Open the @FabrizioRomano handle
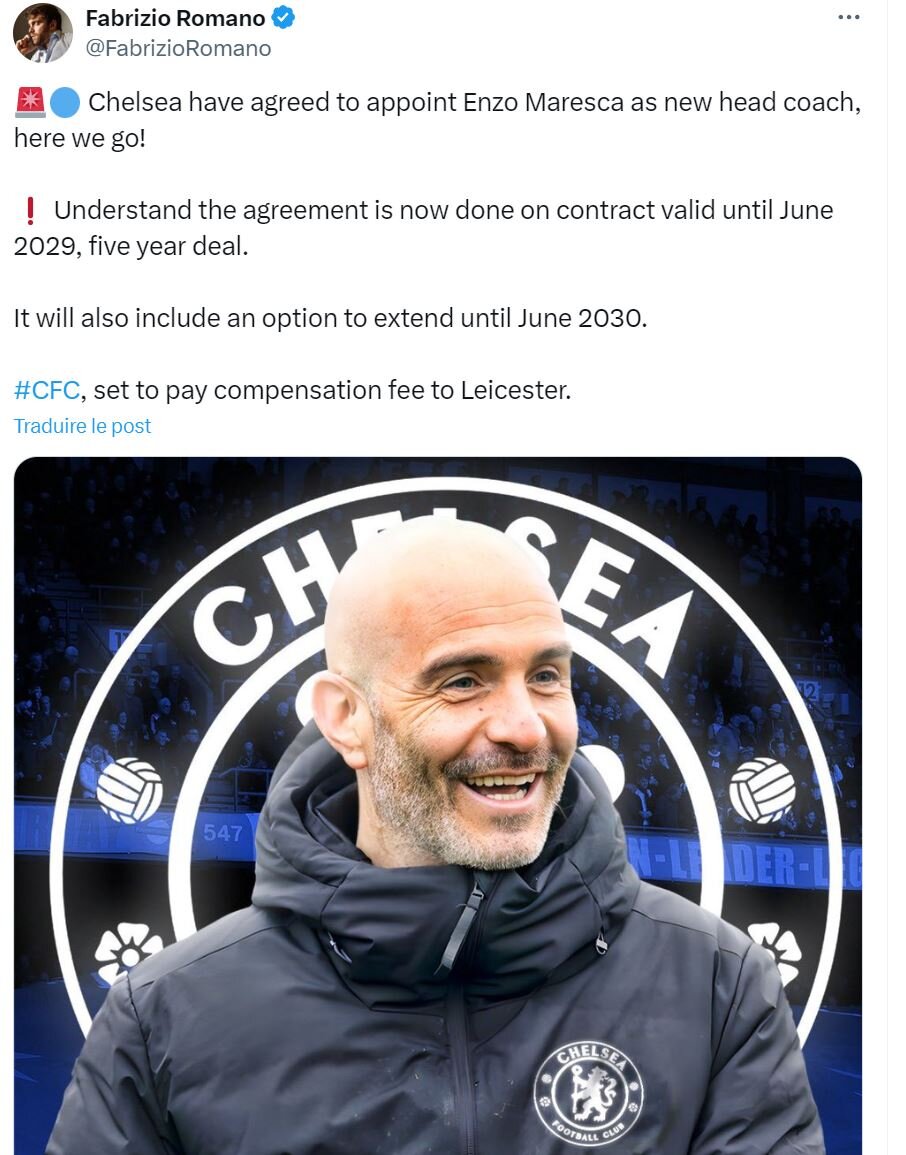The image size is (906, 1155). (x=178, y=48)
